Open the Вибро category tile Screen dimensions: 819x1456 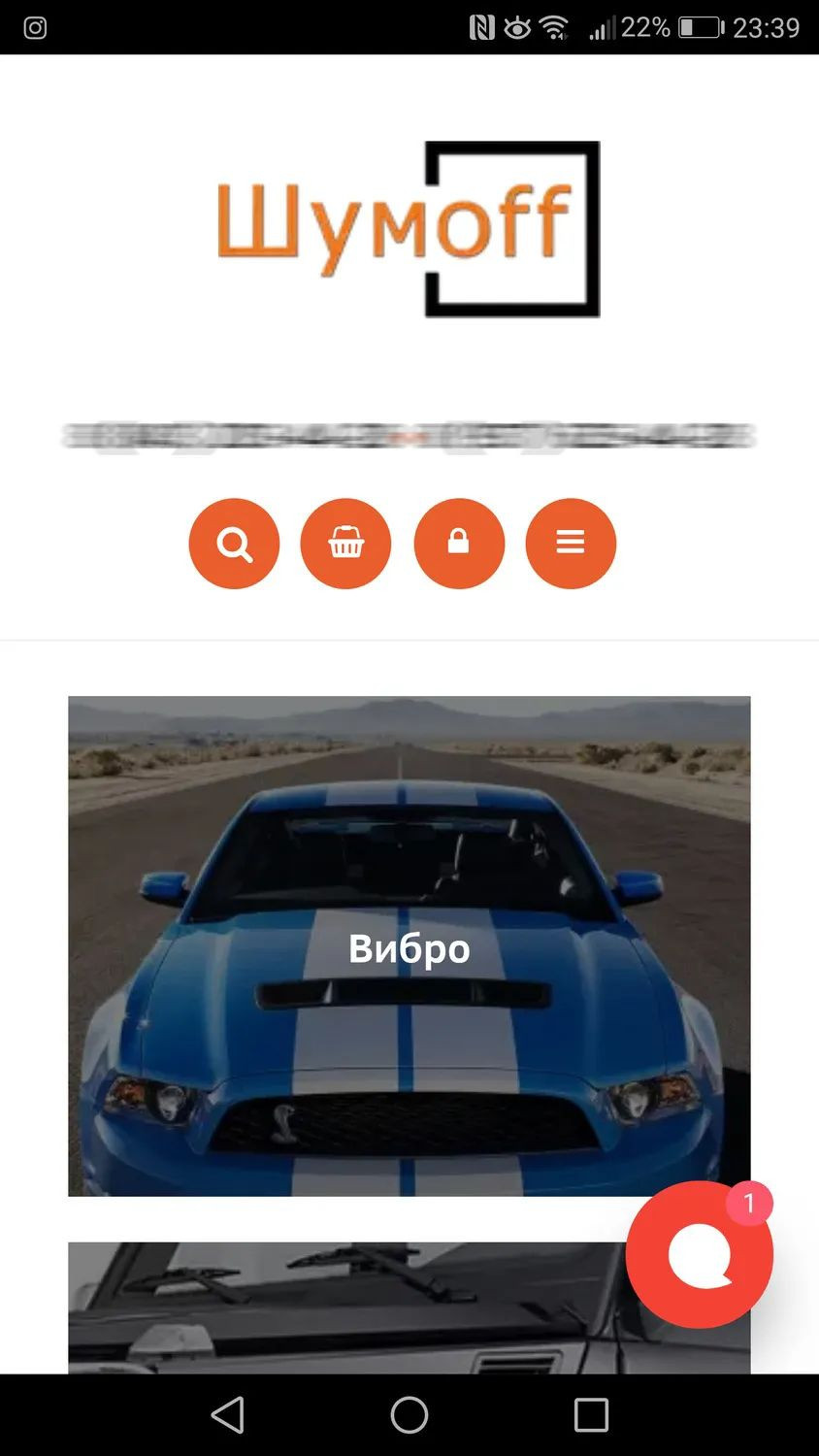pos(409,946)
